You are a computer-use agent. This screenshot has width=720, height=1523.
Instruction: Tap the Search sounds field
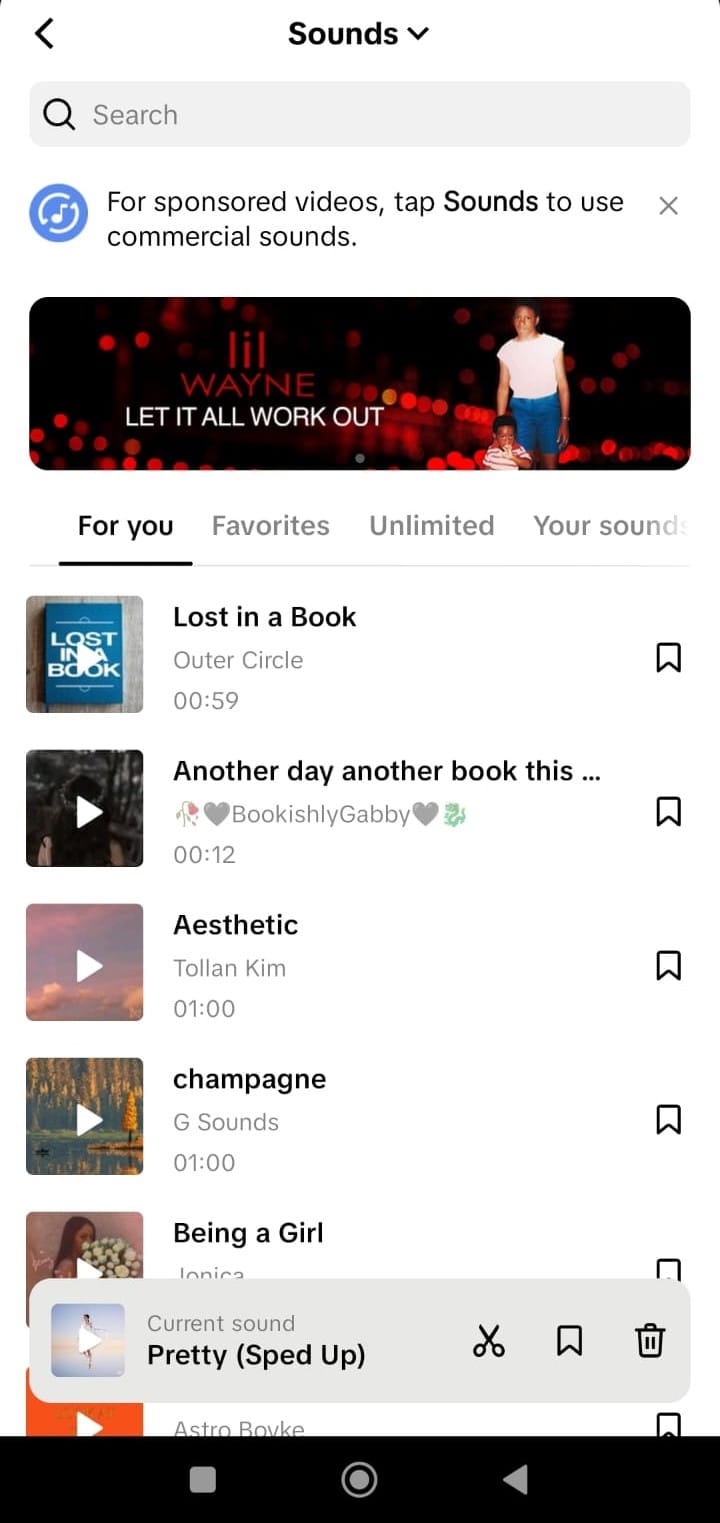[x=360, y=115]
